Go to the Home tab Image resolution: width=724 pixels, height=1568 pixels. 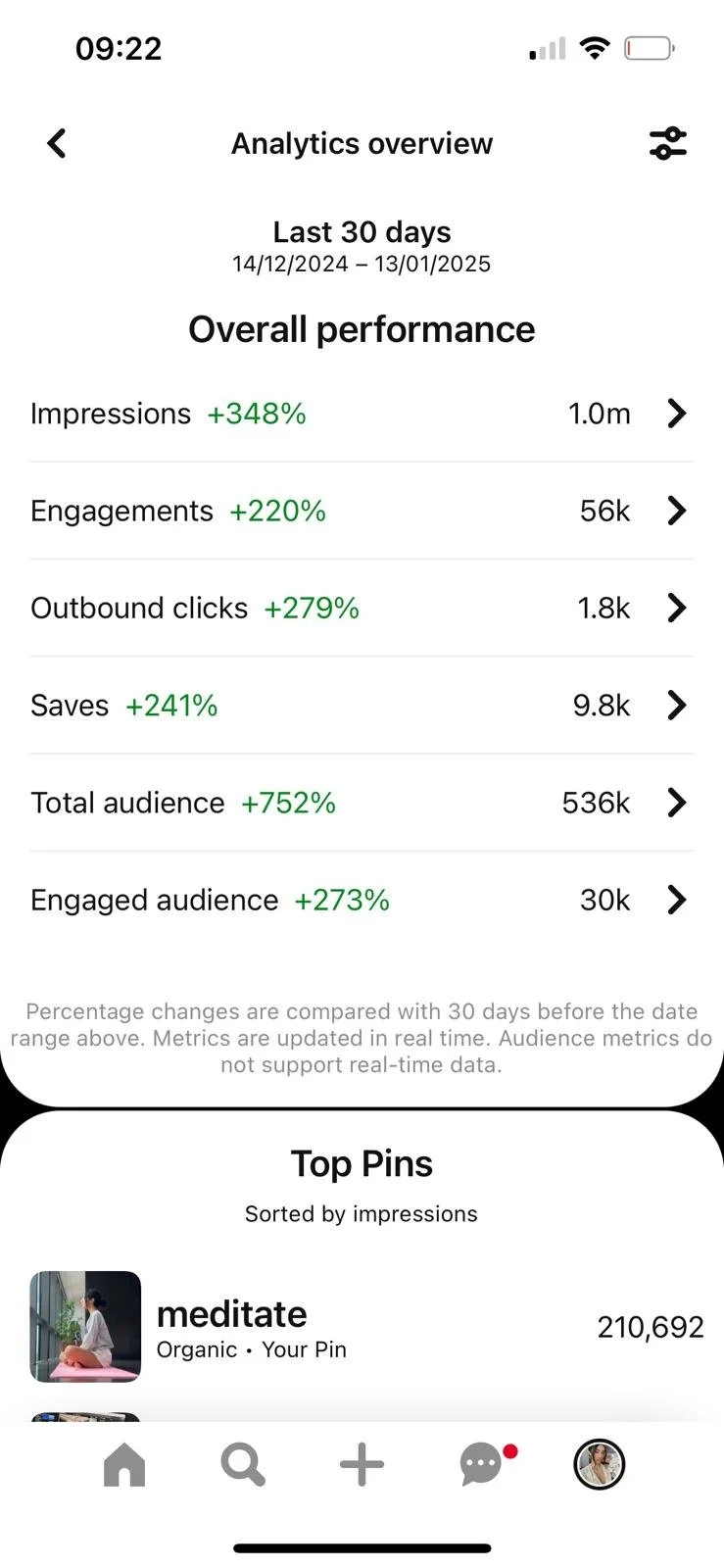[x=124, y=1465]
